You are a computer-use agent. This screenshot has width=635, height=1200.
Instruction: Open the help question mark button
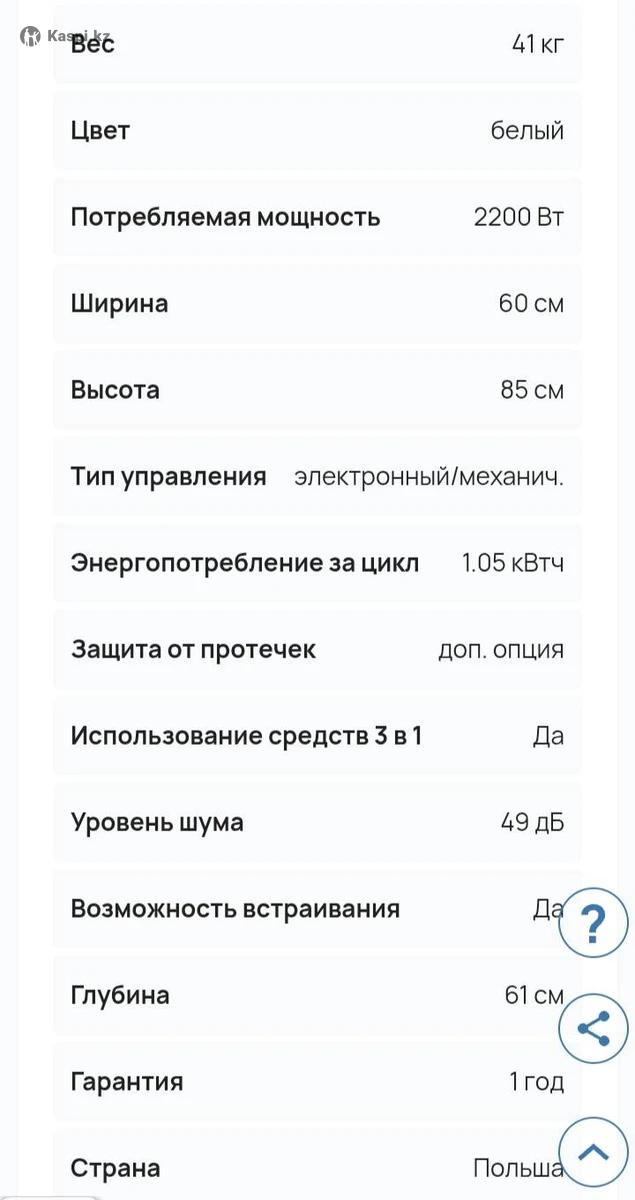593,922
